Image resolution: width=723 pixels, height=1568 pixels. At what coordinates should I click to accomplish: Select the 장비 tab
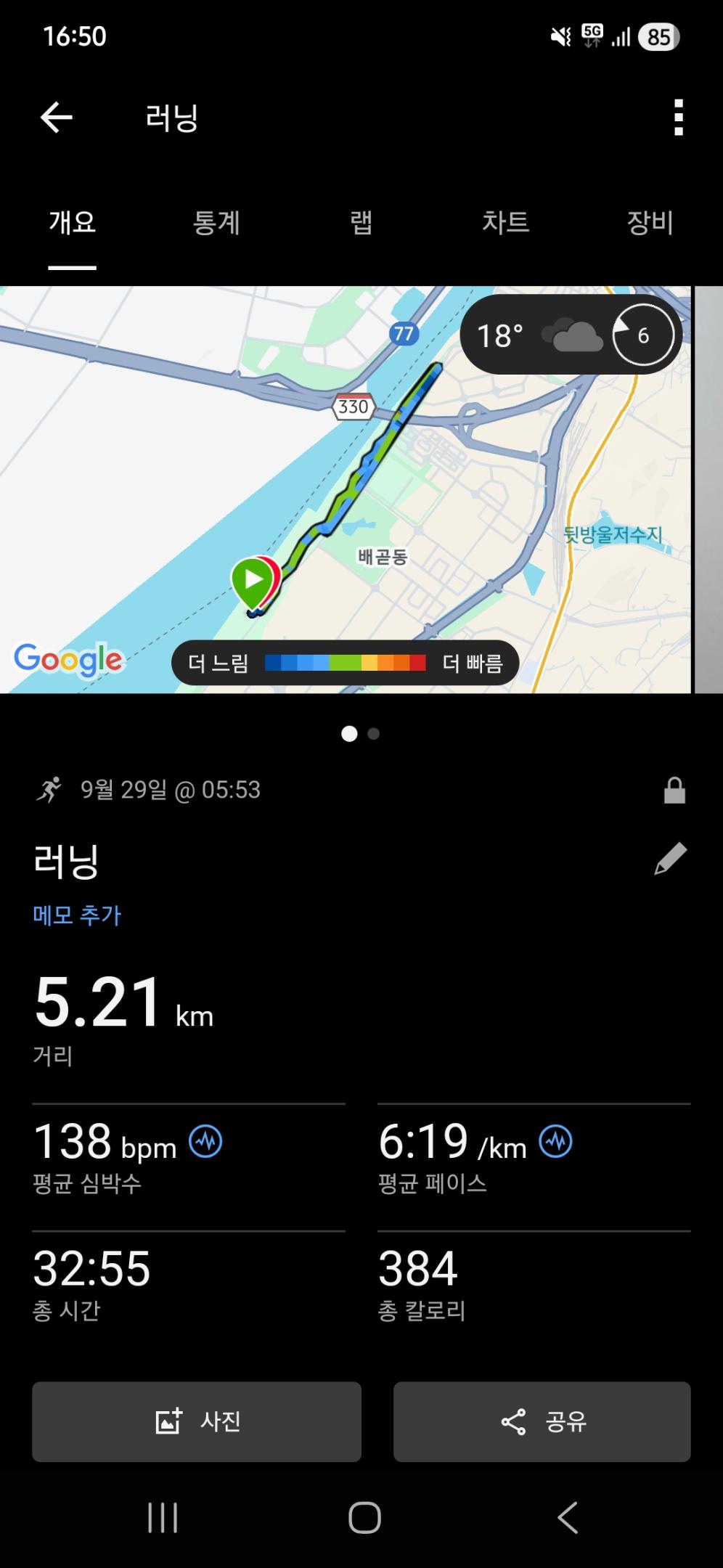(x=650, y=222)
